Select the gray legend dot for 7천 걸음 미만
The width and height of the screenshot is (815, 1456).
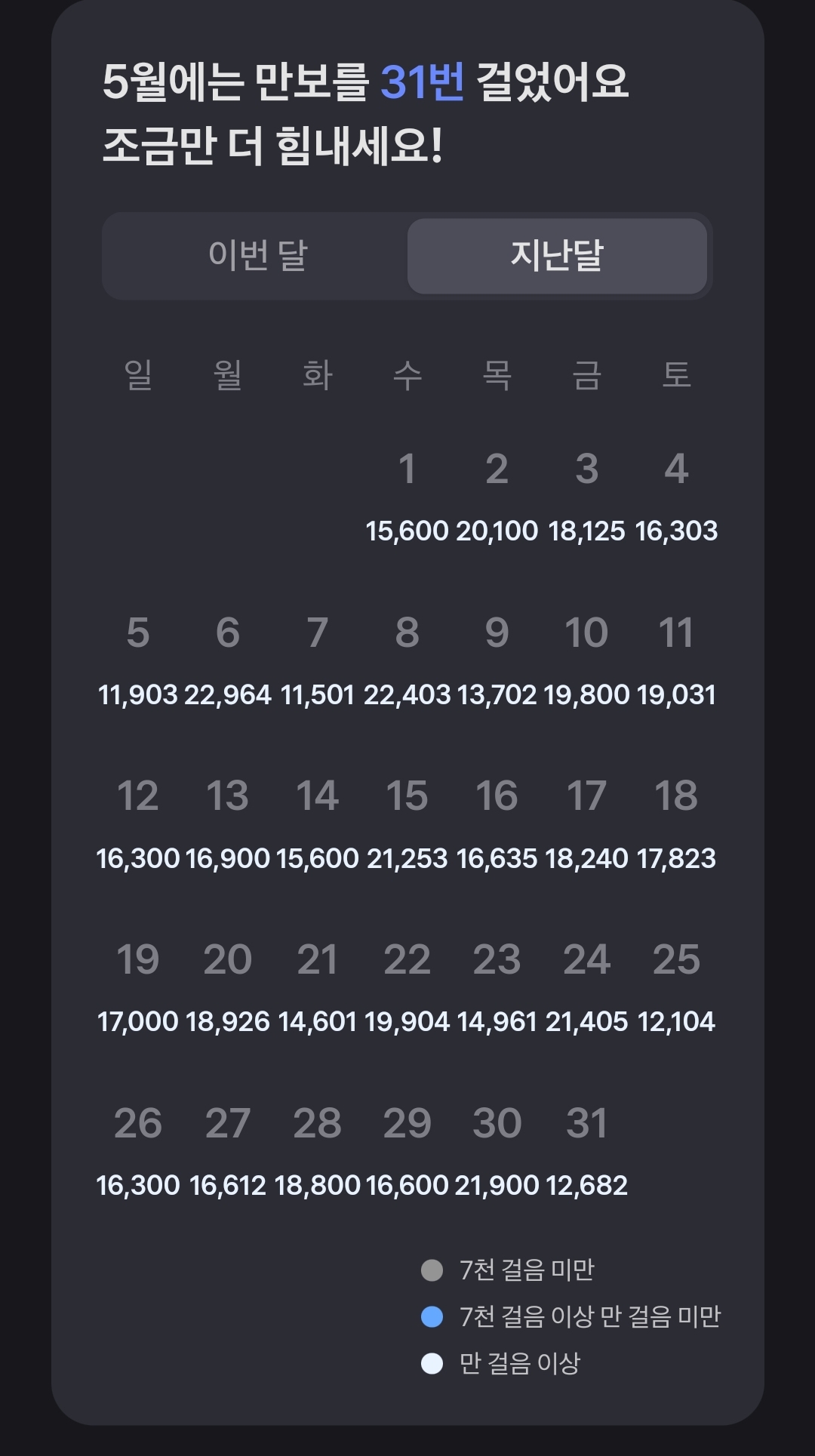coord(430,1270)
